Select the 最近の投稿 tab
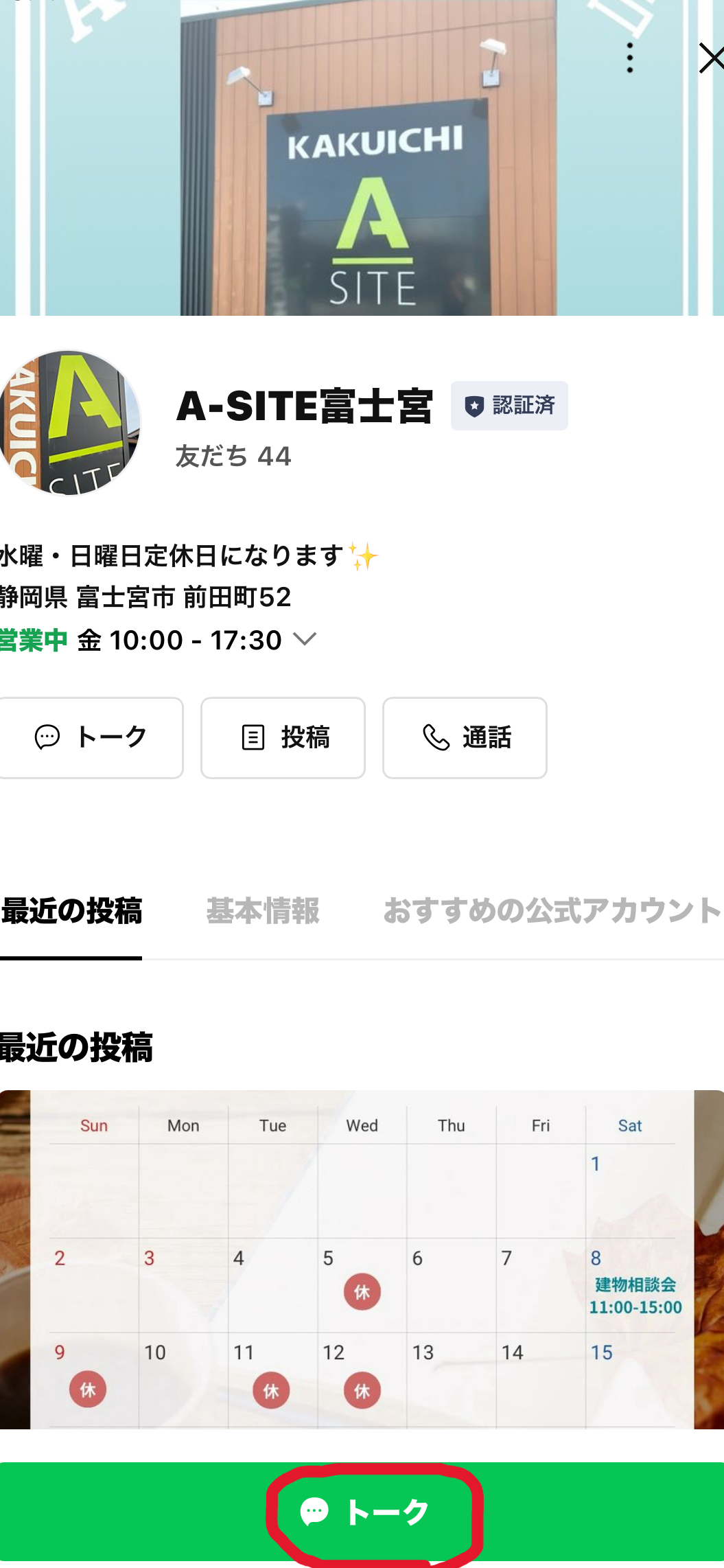Viewport: 724px width, 1568px height. [71, 911]
